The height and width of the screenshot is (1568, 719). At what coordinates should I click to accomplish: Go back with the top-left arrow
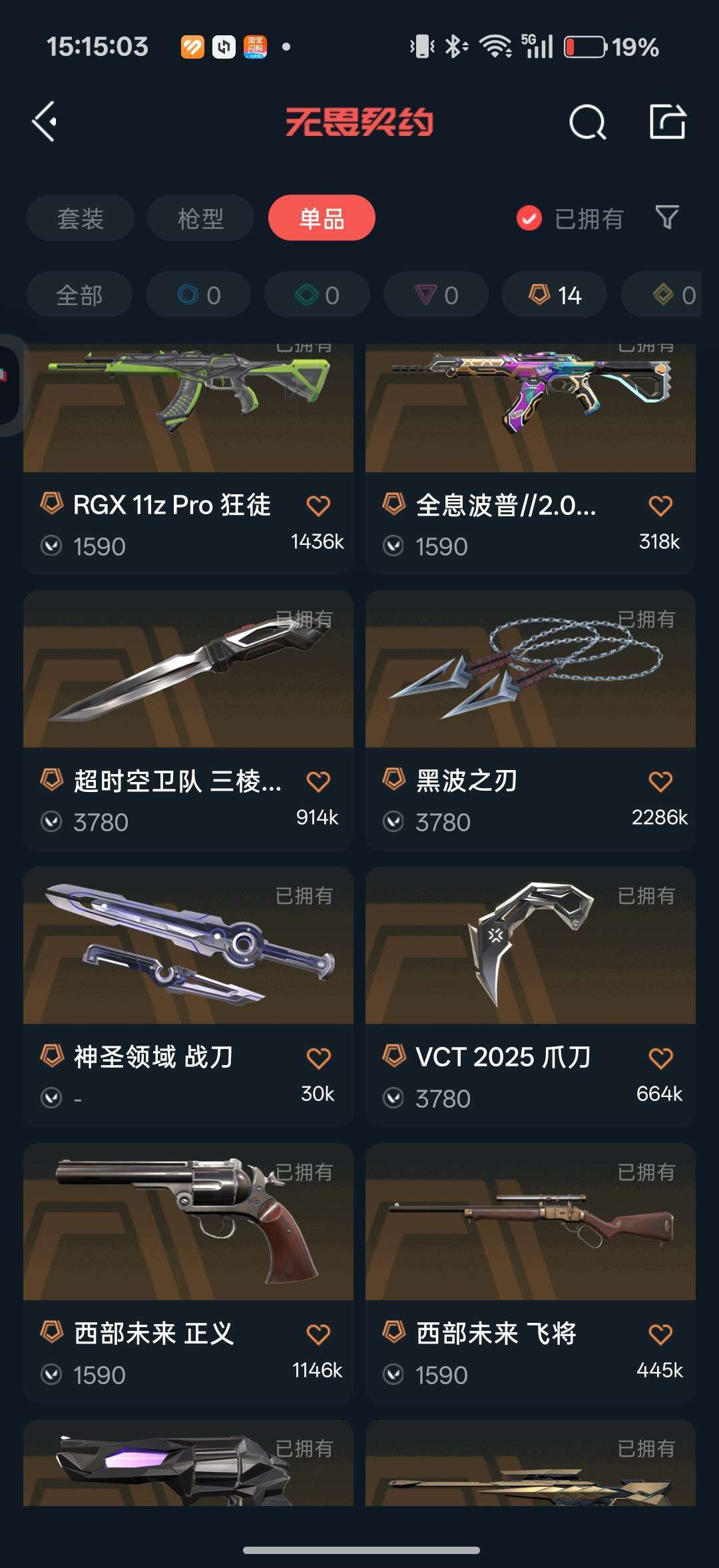point(45,122)
